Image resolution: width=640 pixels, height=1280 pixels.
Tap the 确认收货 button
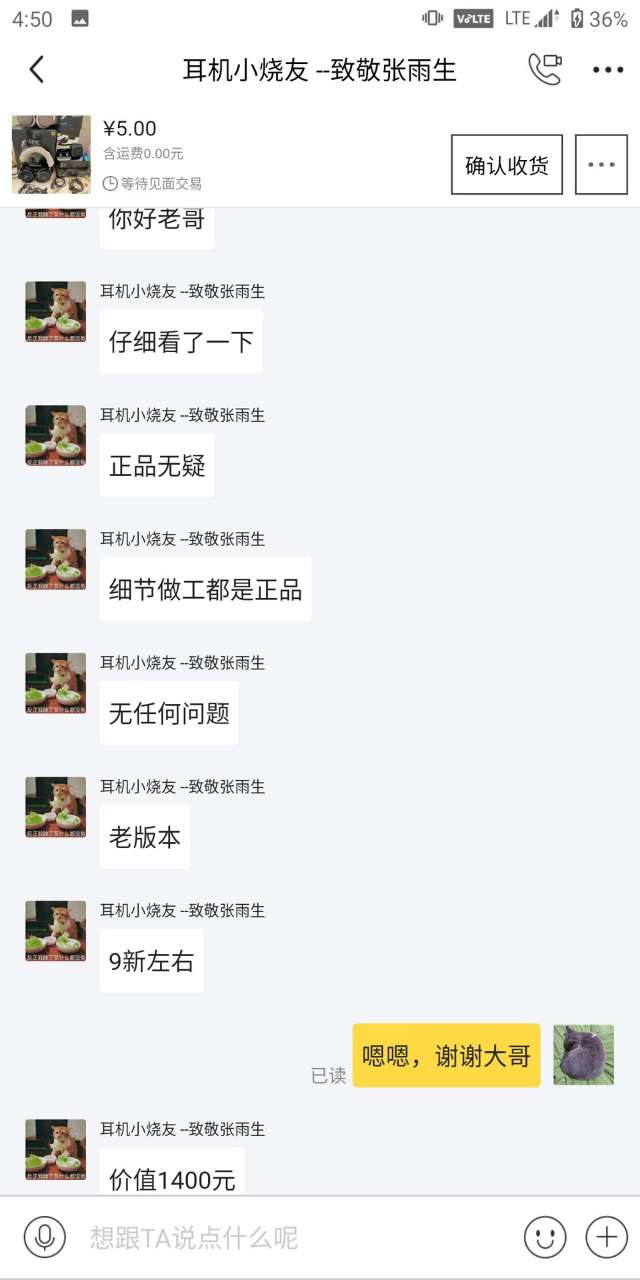pos(507,165)
